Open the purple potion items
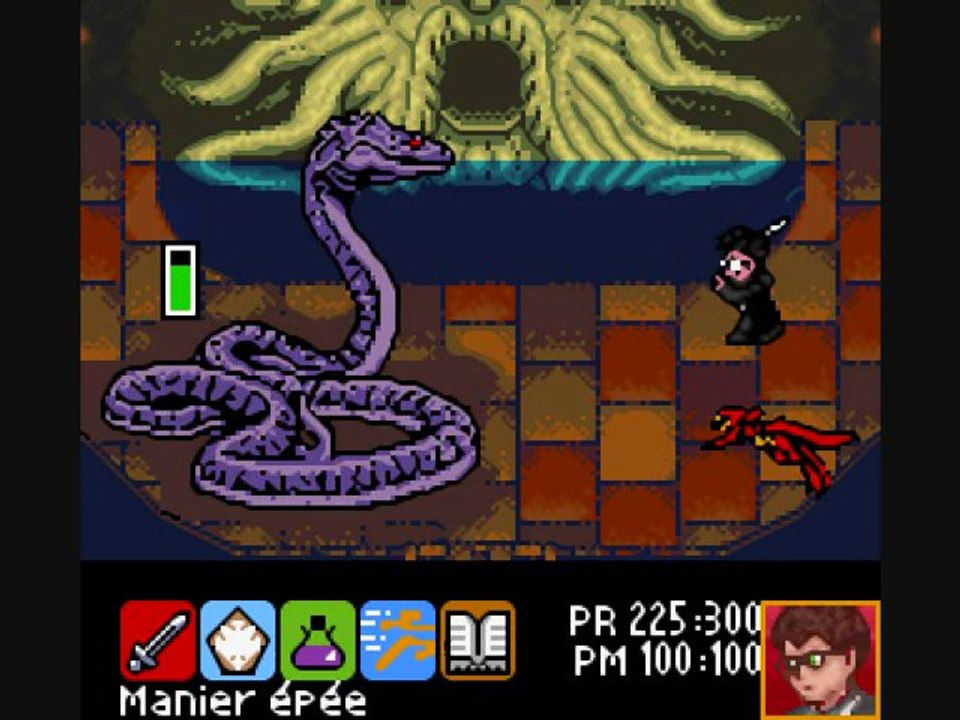The width and height of the screenshot is (960, 720). point(318,640)
